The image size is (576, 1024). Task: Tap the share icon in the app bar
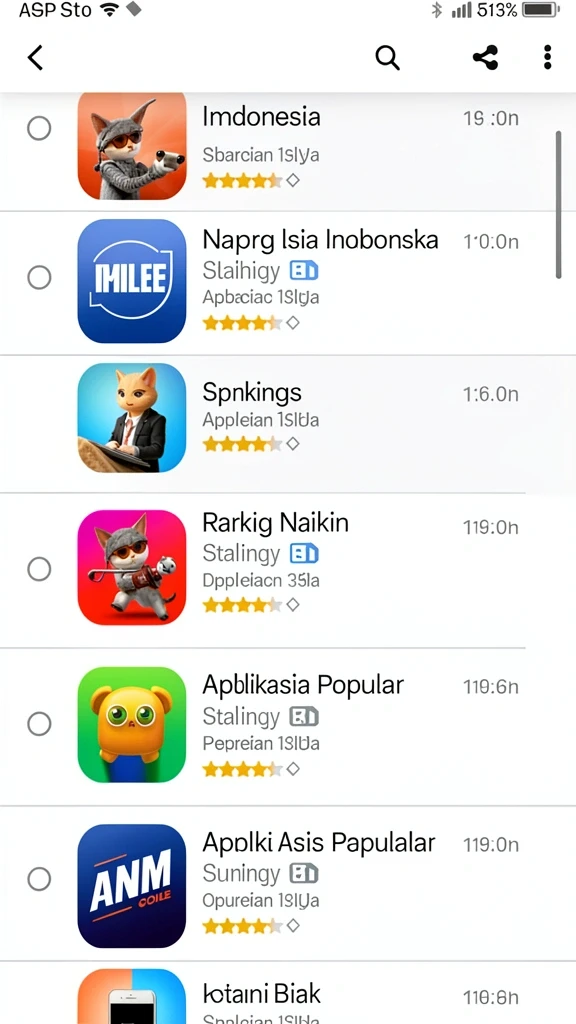point(485,57)
